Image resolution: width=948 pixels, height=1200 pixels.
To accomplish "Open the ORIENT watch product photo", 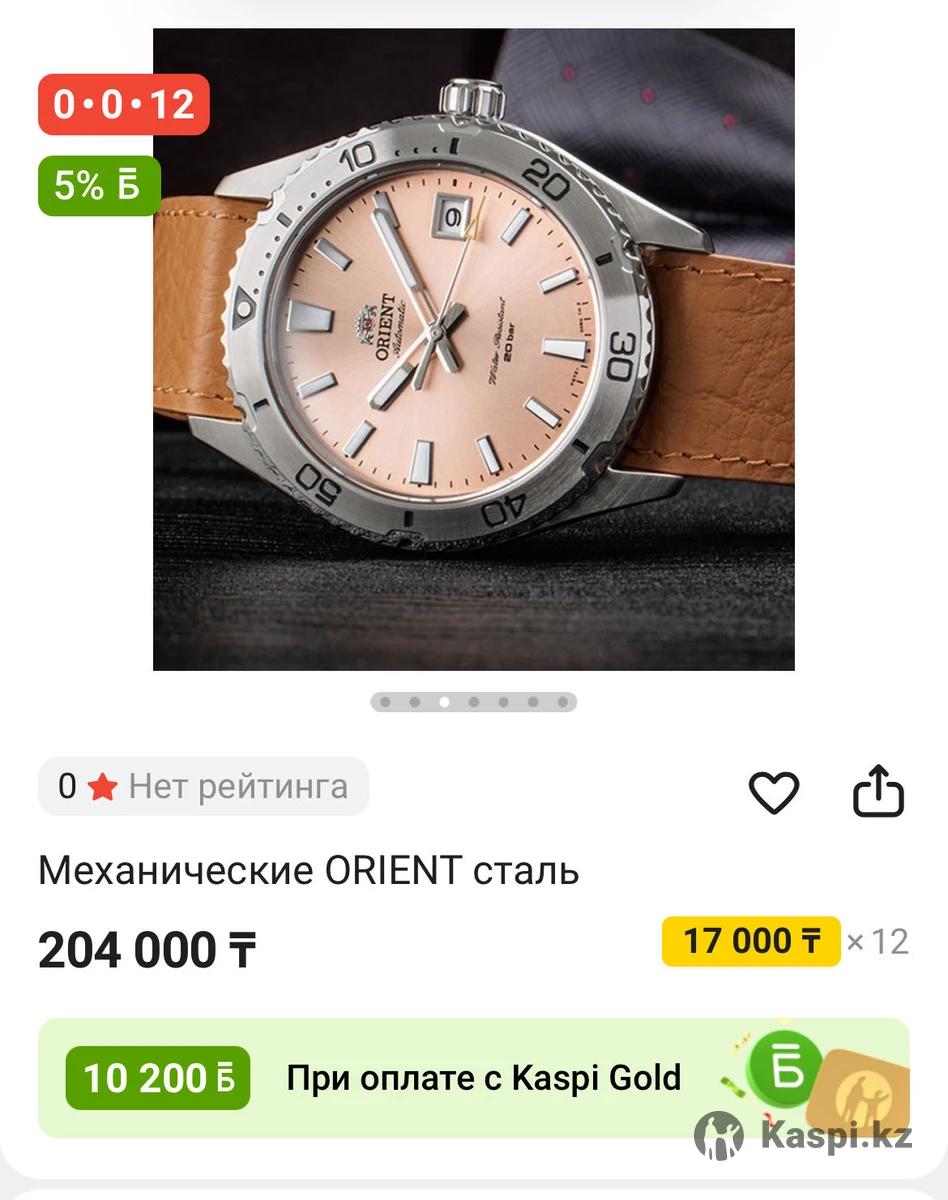I will pyautogui.click(x=473, y=349).
